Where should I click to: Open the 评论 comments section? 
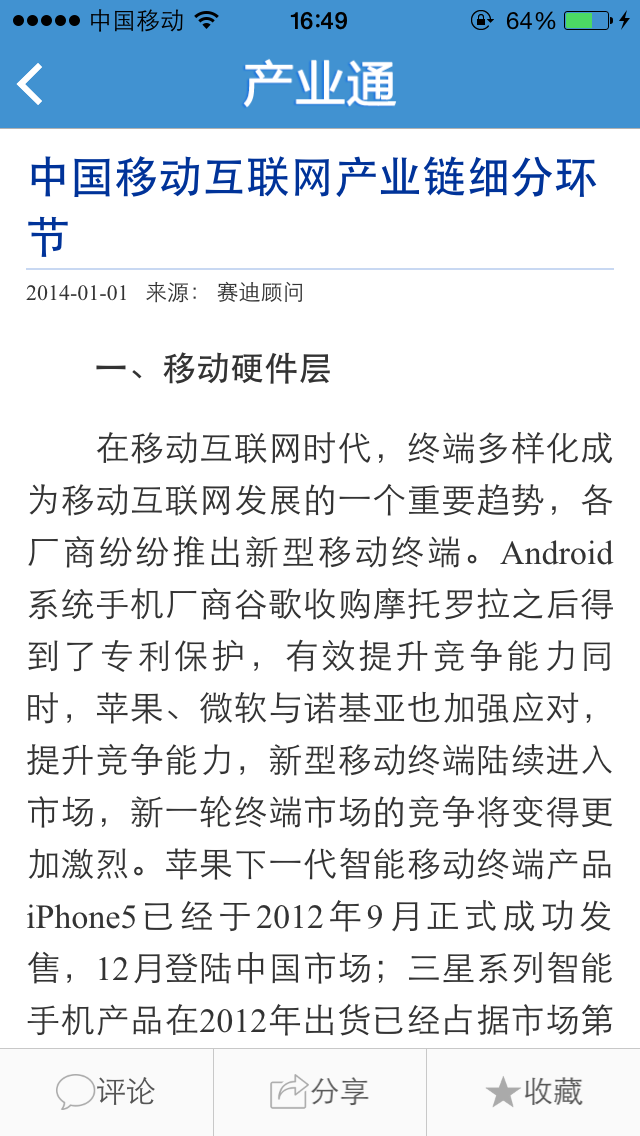(106, 1091)
